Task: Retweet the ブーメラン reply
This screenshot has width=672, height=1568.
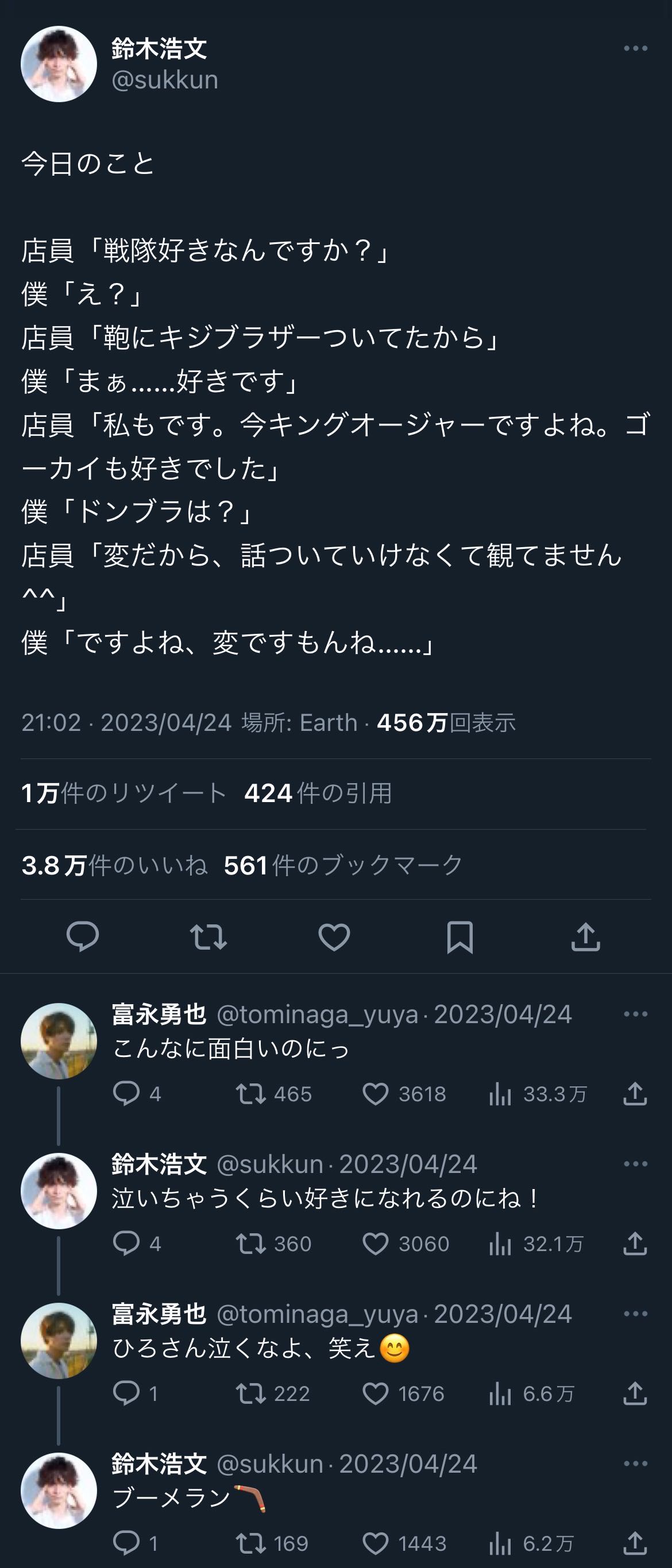Action: (x=251, y=1543)
